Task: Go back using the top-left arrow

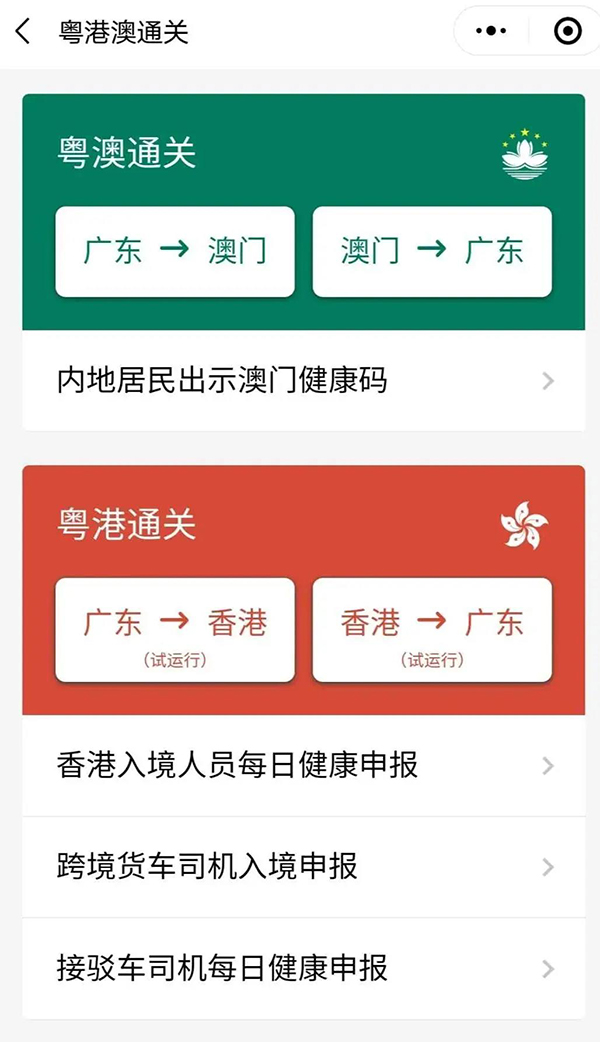Action: [x=24, y=32]
